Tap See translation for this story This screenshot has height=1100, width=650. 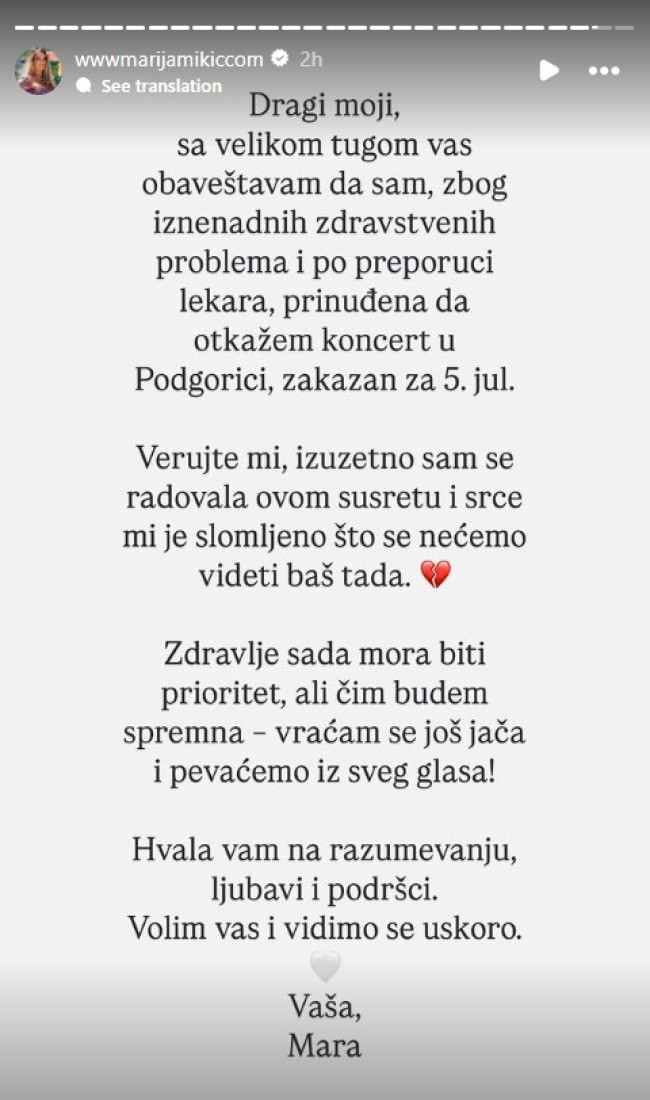161,86
